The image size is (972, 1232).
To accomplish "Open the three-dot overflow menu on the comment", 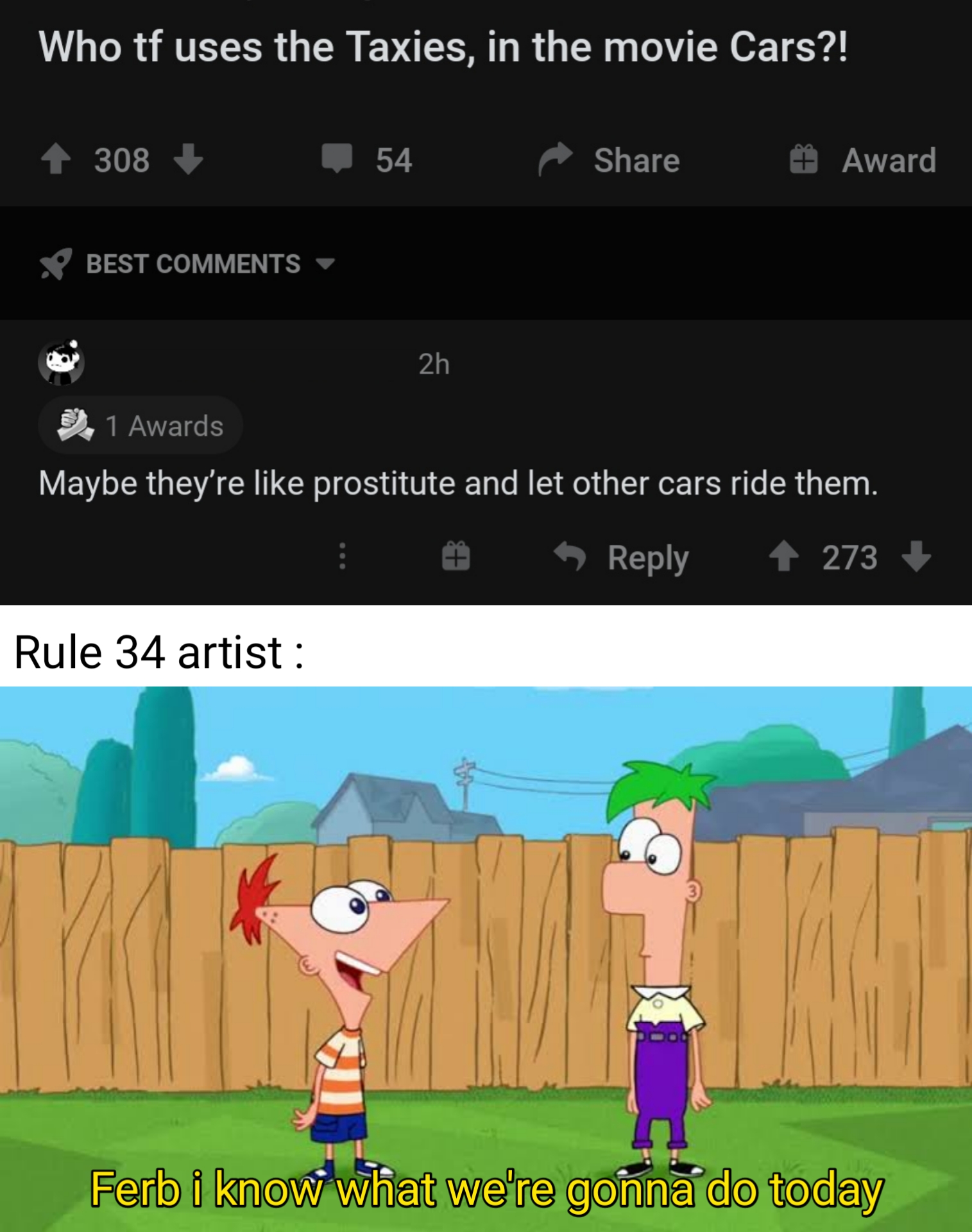I will tap(342, 557).
